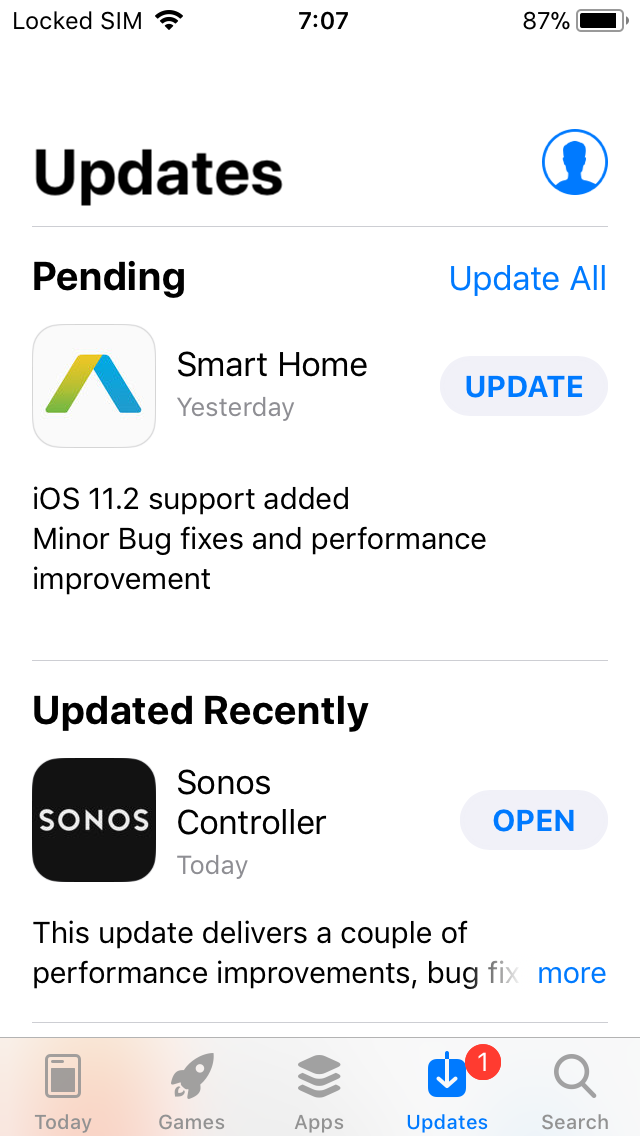Open the Smart Home app page
Image resolution: width=640 pixels, height=1136 pixels.
(94, 386)
